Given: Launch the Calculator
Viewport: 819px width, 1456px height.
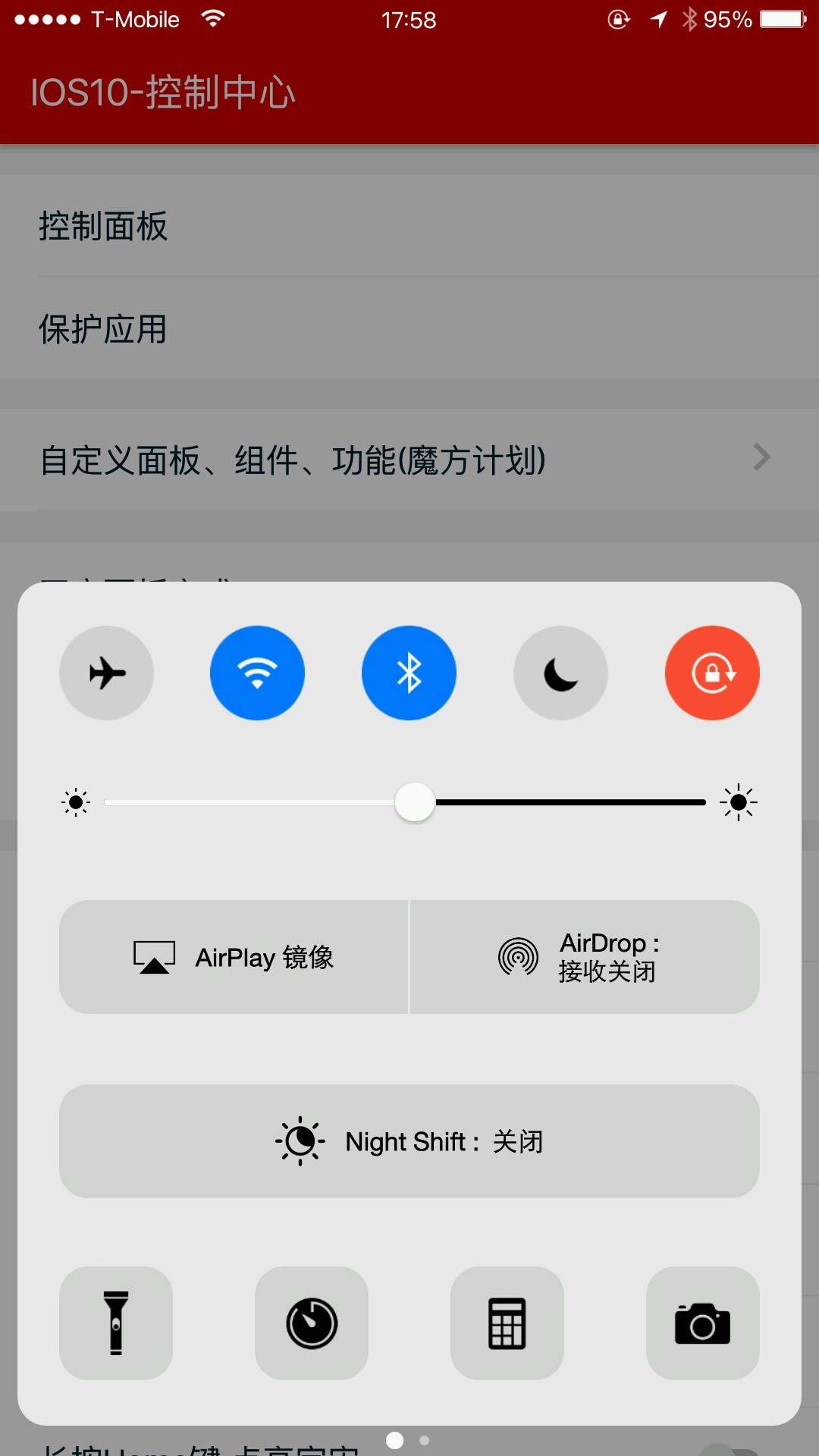Looking at the screenshot, I should pyautogui.click(x=507, y=1323).
